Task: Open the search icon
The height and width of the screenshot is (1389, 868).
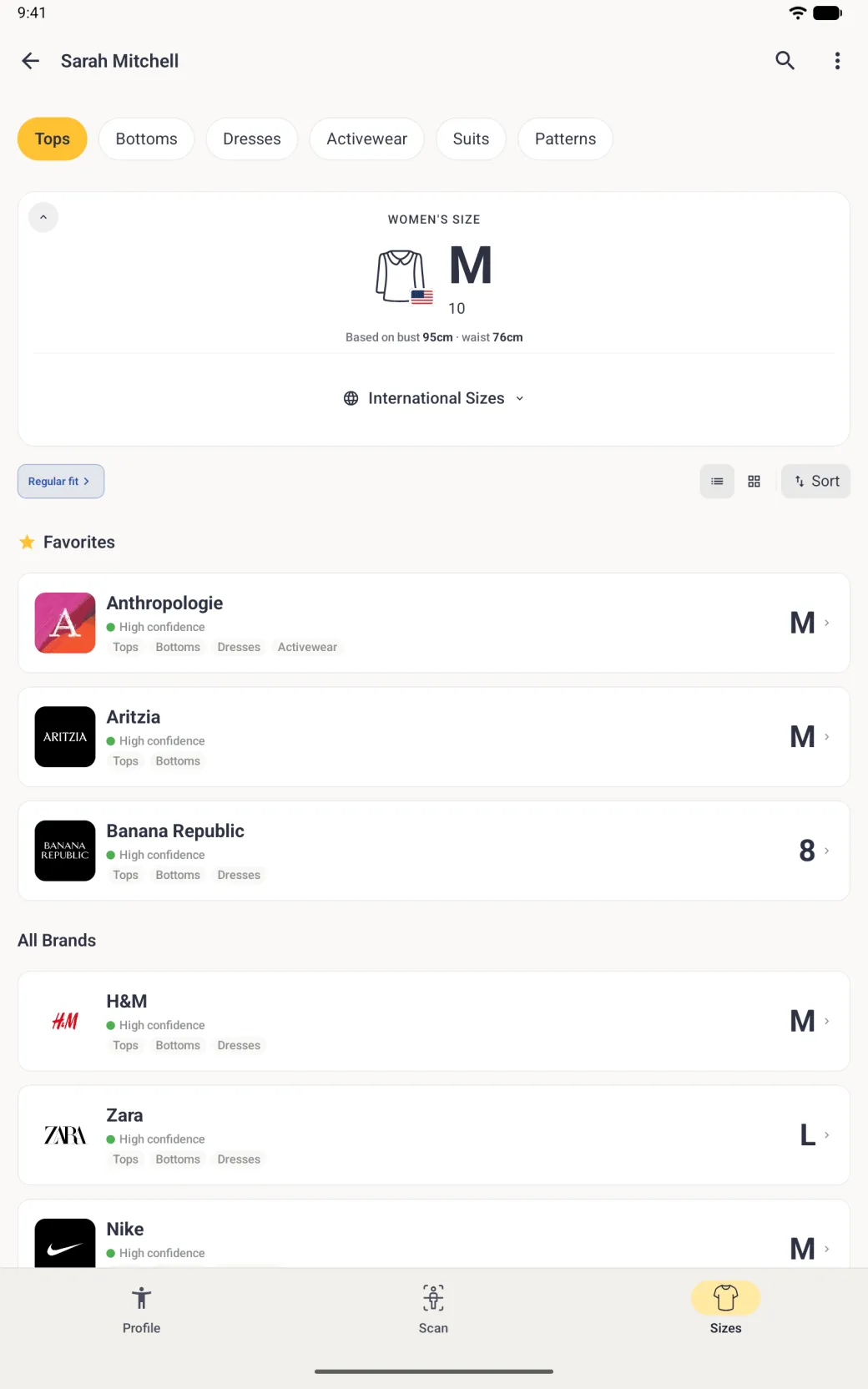Action: point(785,61)
